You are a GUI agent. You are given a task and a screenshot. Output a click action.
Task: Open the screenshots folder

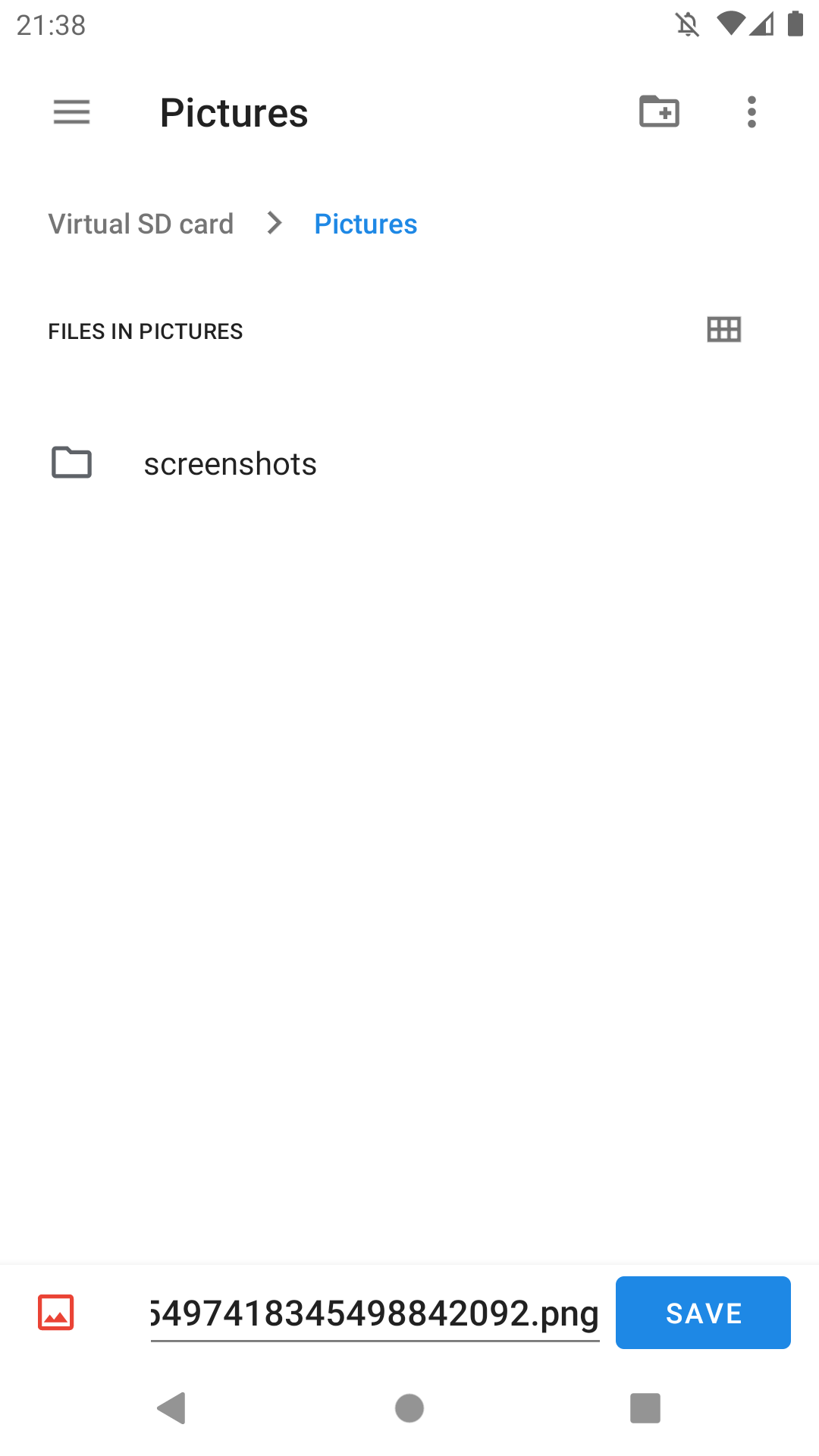pos(409,463)
